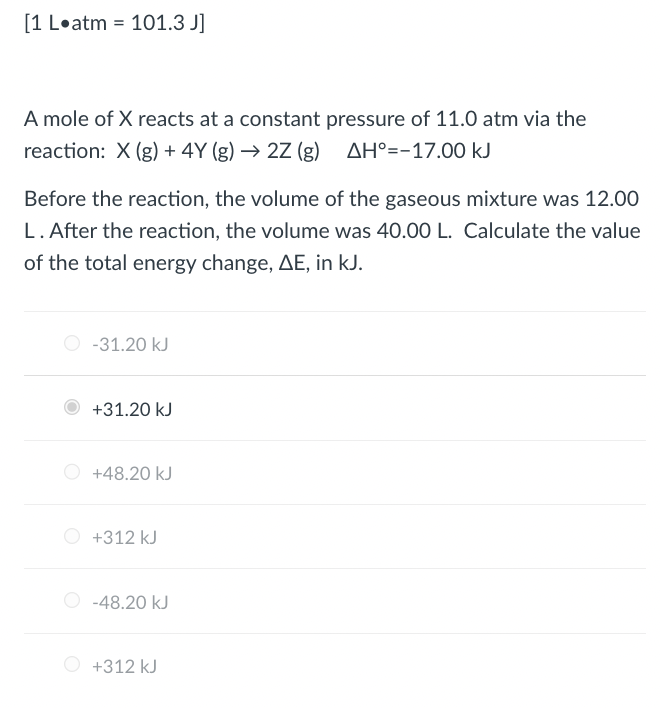The width and height of the screenshot is (660, 708).
Task: Tap the +31.20 kJ radio button
Action: (x=72, y=408)
